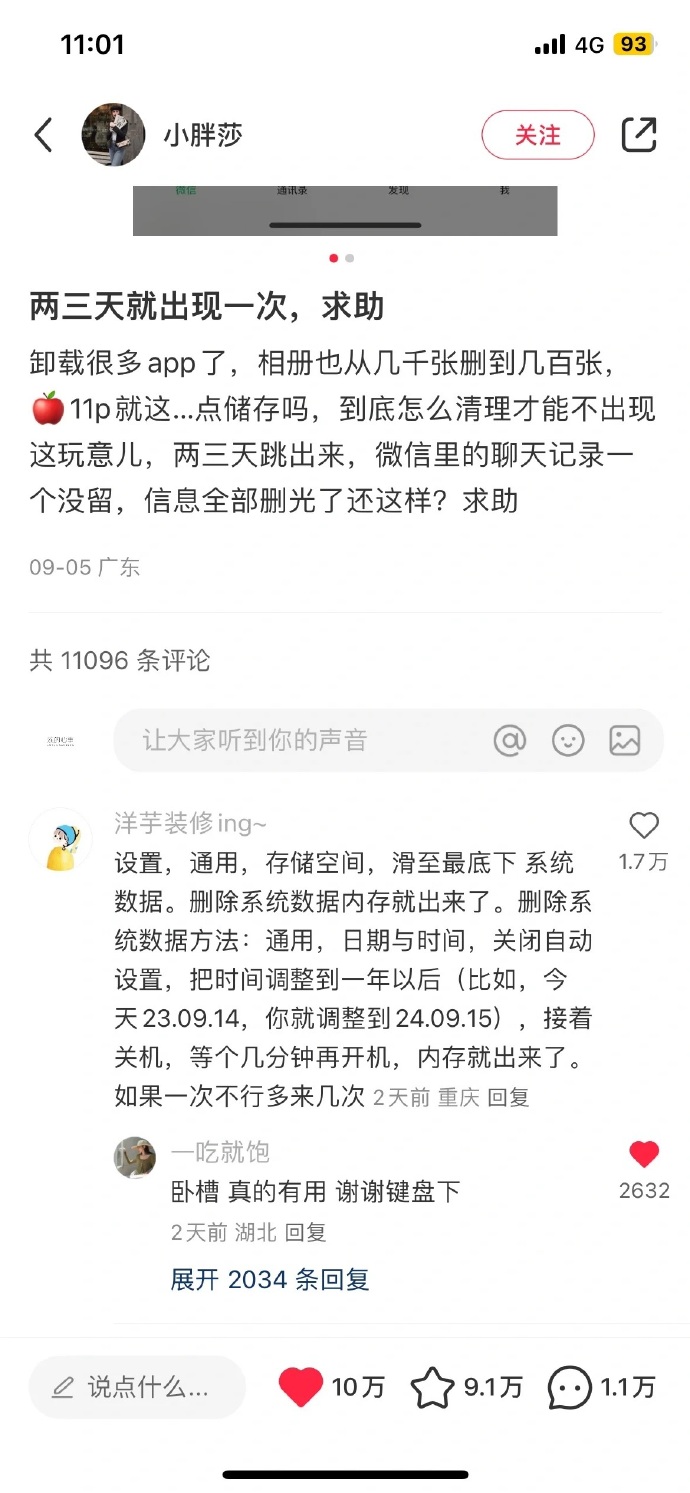Open 小胖莎's profile avatar
Screen dimensions: 690x1493
coord(113,135)
